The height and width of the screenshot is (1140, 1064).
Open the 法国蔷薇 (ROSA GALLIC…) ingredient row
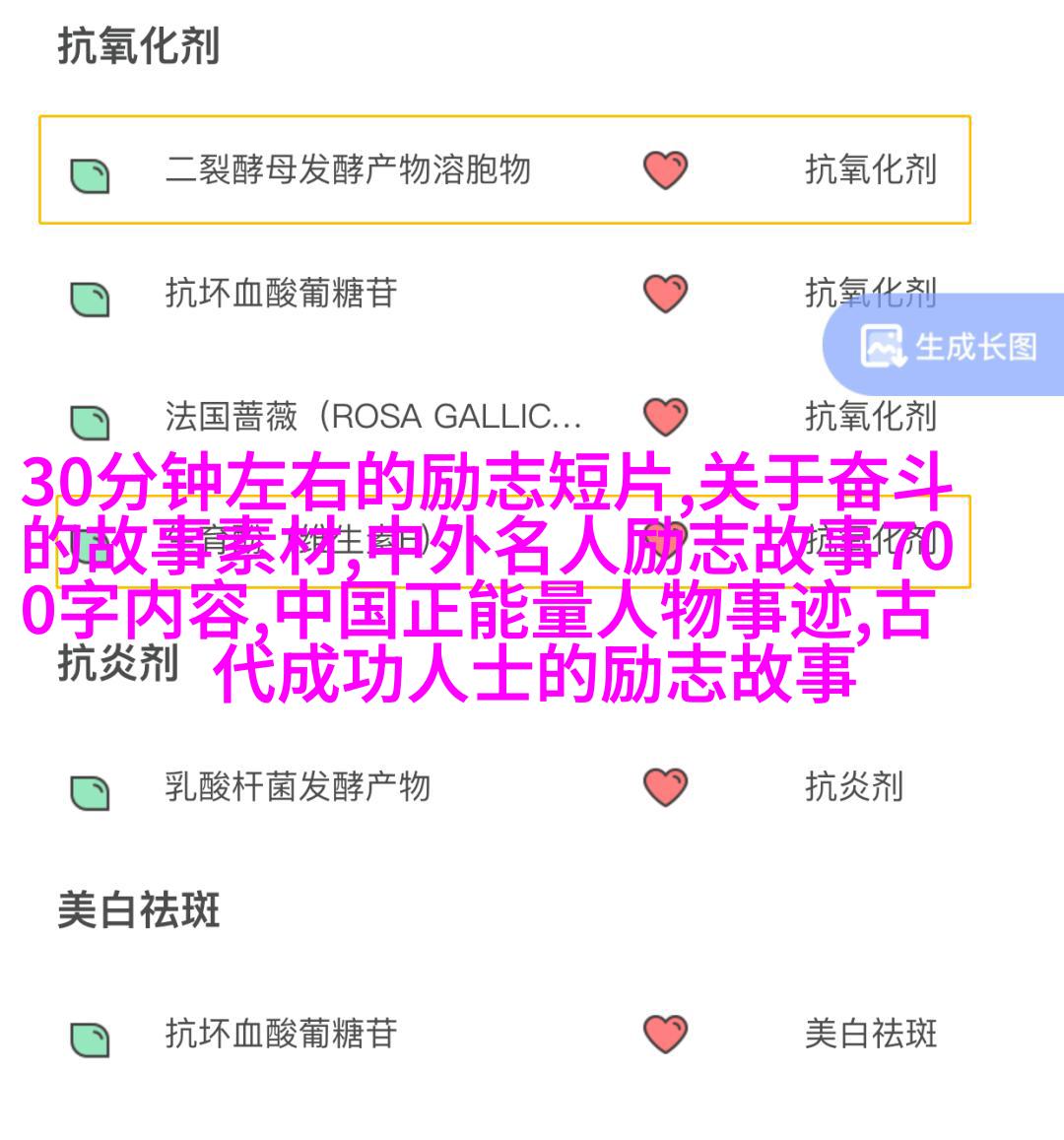(x=372, y=417)
